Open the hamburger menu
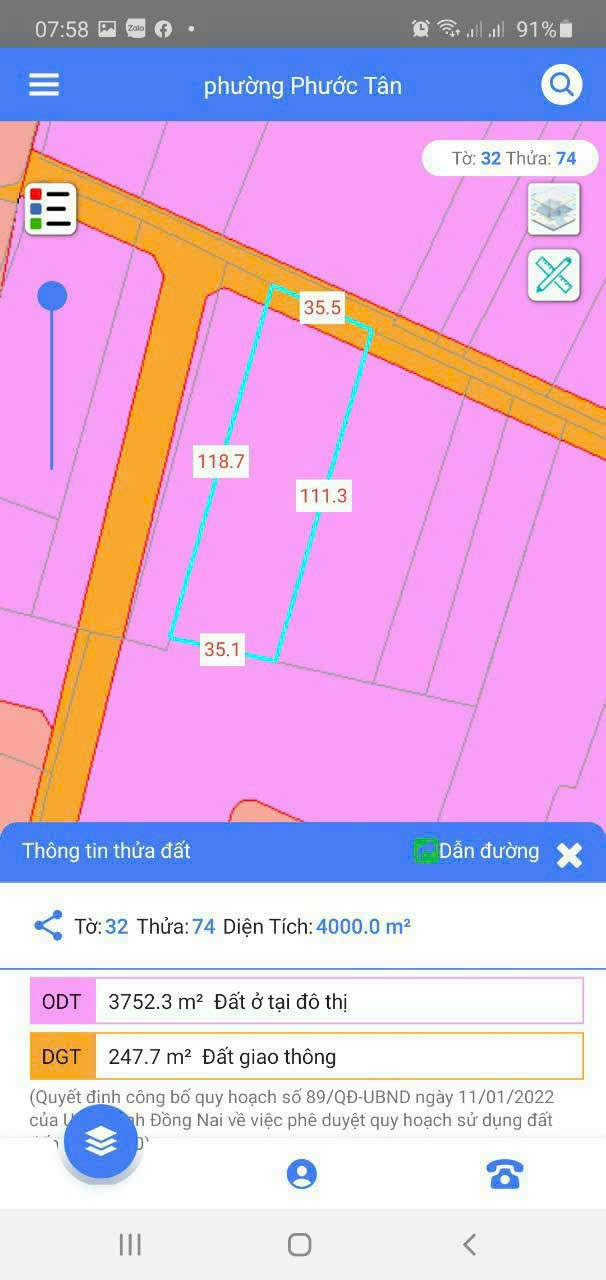The height and width of the screenshot is (1280, 606). [x=44, y=85]
